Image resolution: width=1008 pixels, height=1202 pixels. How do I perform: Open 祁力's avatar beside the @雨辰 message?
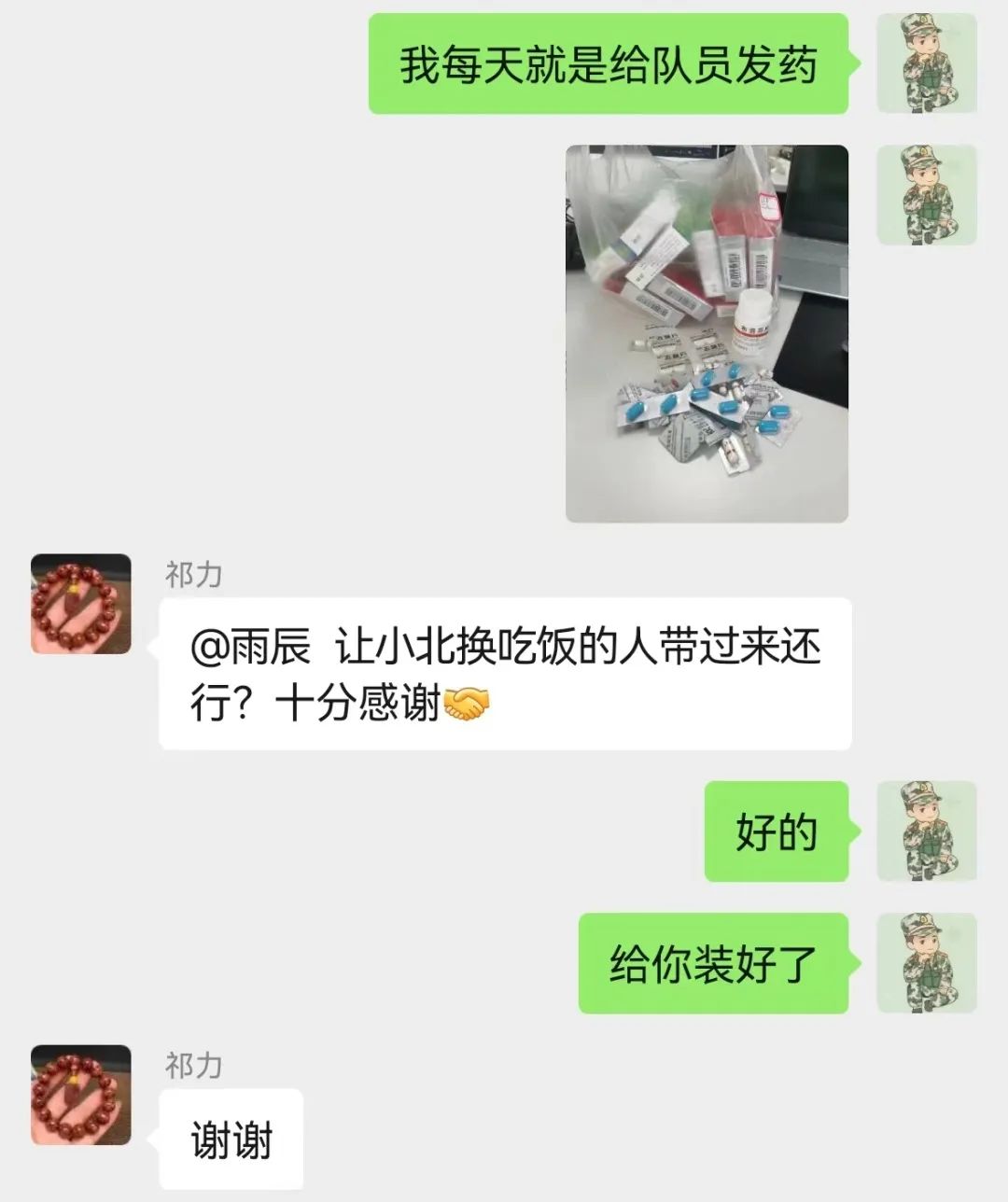click(81, 604)
